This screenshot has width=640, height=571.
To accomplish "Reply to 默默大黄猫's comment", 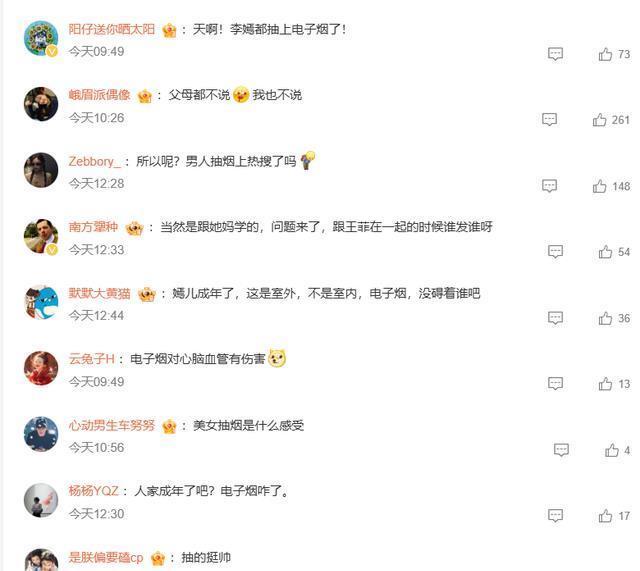I will coord(556,319).
